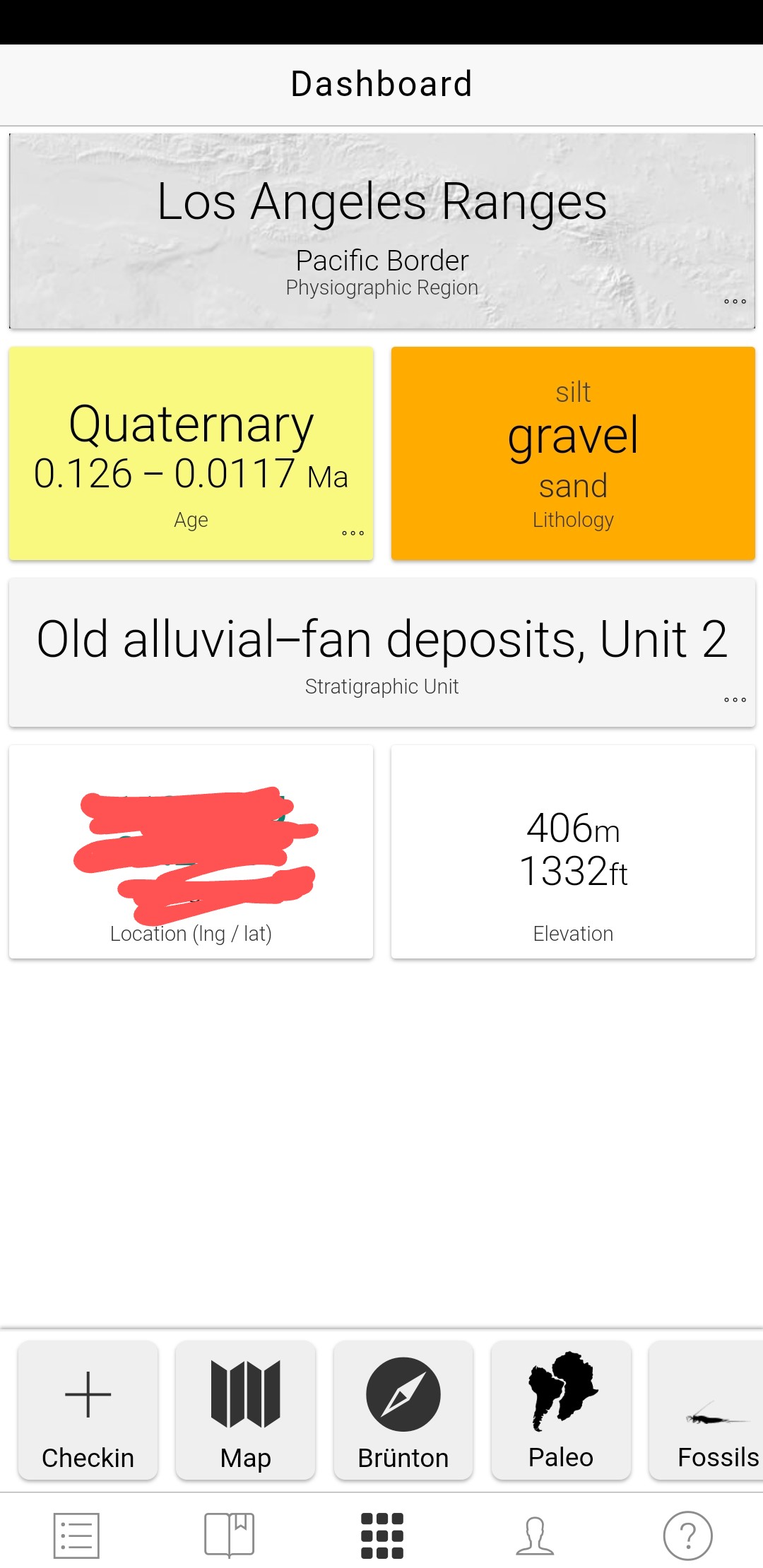Go to the profile tab
Screen dimensions: 763x1568
[535, 1535]
